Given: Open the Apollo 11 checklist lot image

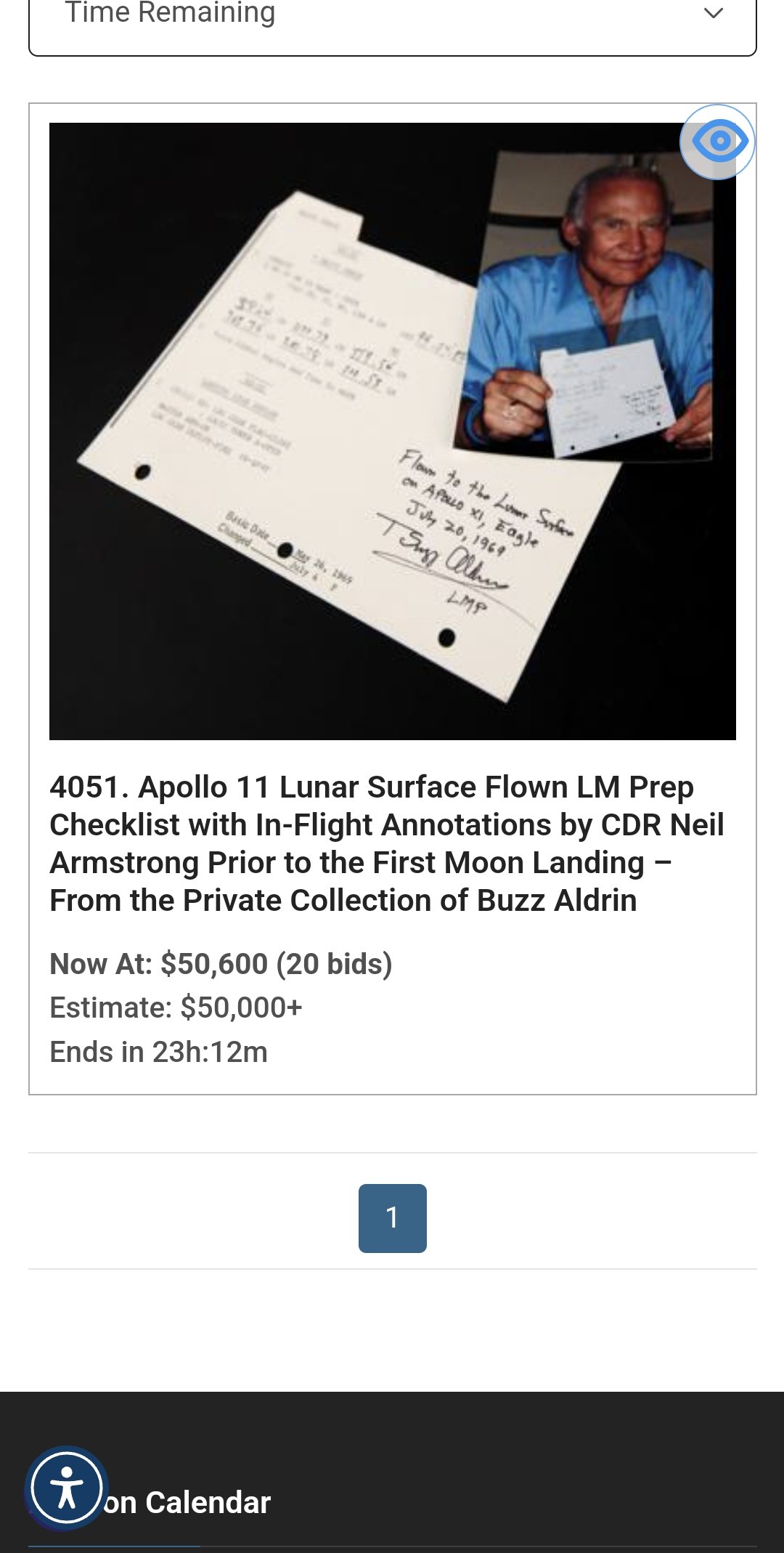Looking at the screenshot, I should 392,431.
